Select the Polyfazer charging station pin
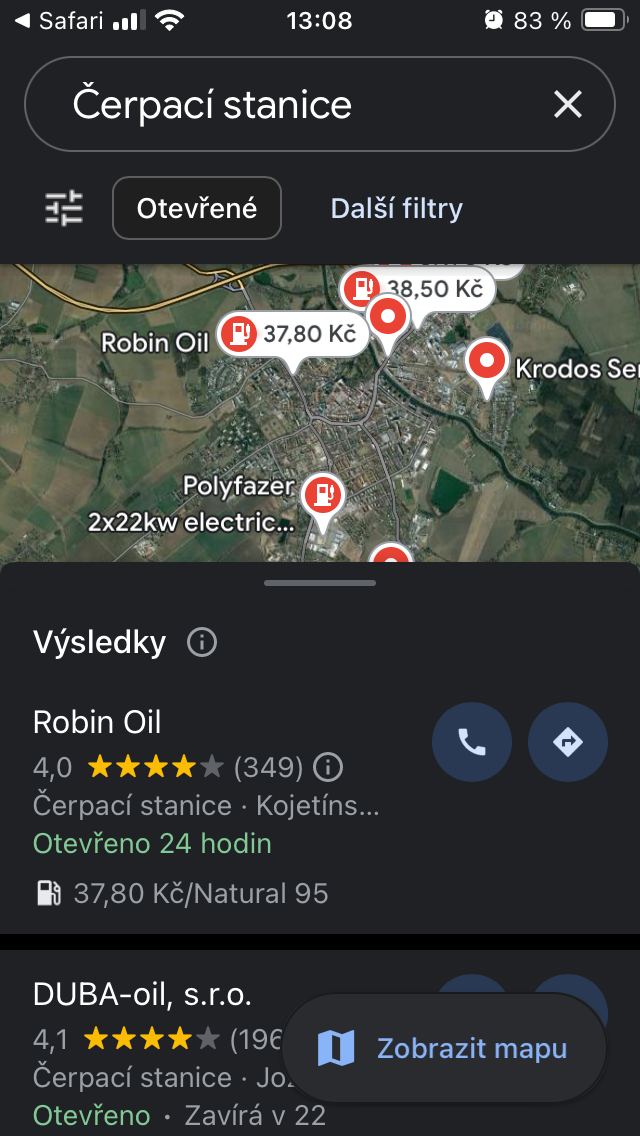 [x=323, y=494]
